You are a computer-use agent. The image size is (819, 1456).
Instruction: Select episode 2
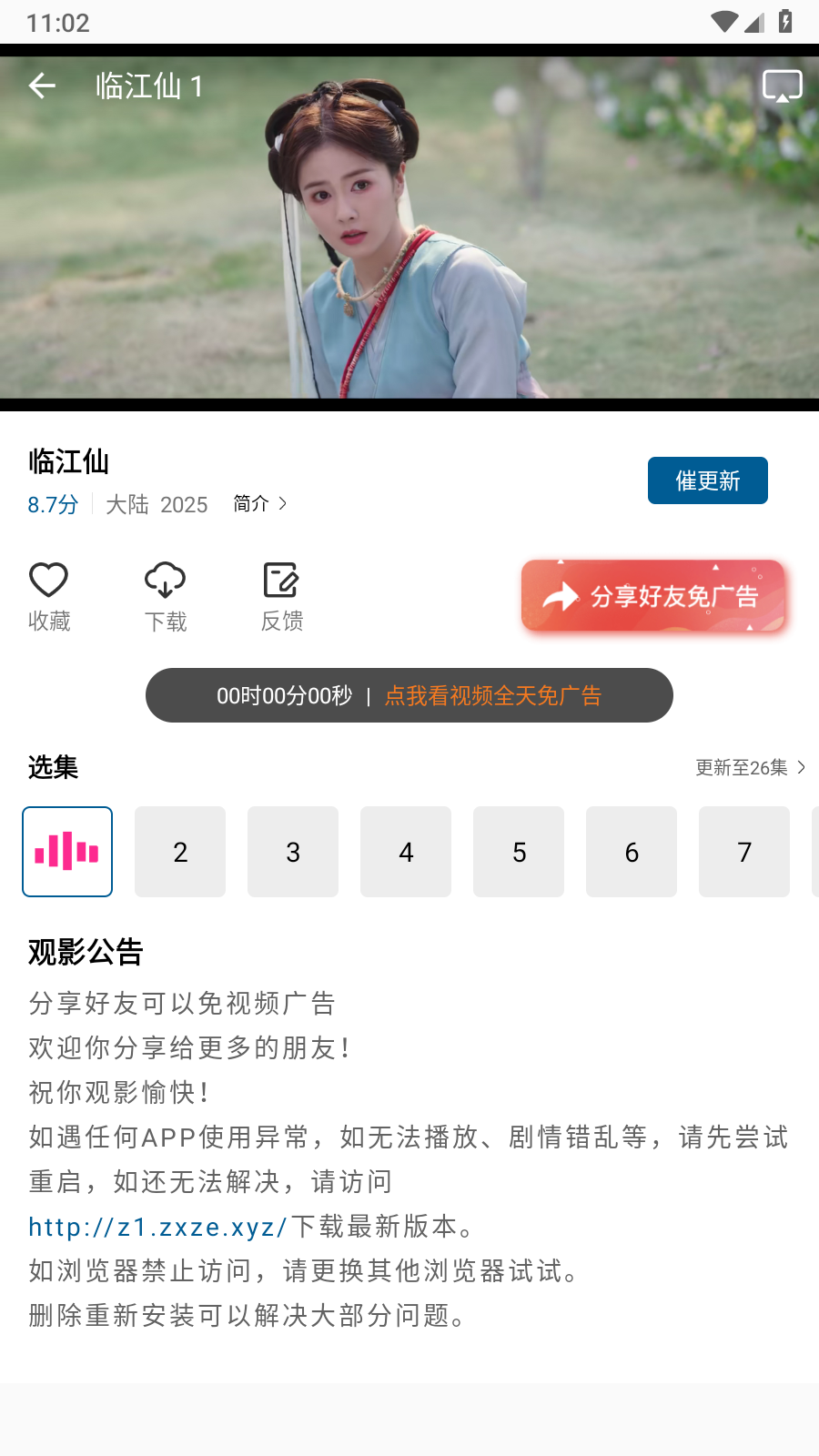[180, 852]
